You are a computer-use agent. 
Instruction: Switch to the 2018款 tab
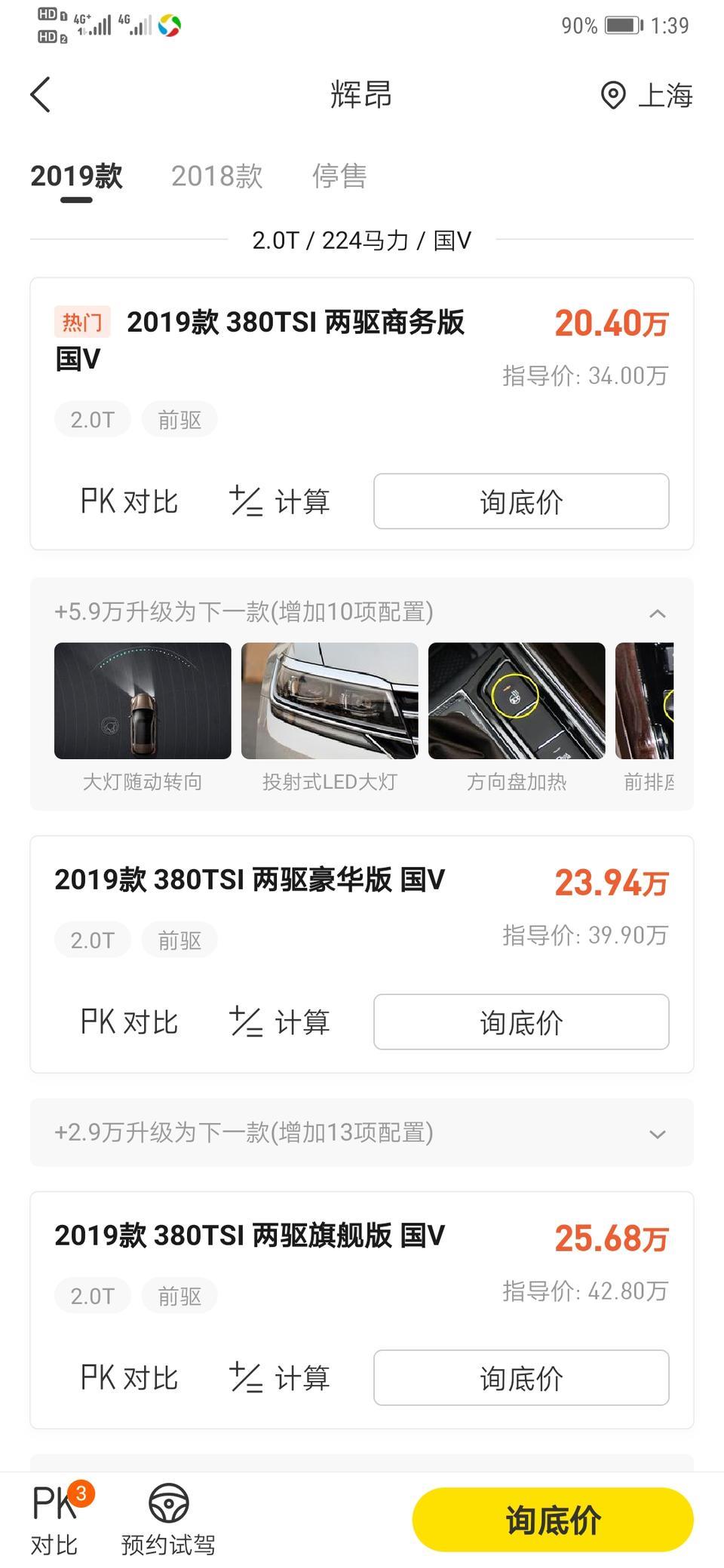coord(216,176)
